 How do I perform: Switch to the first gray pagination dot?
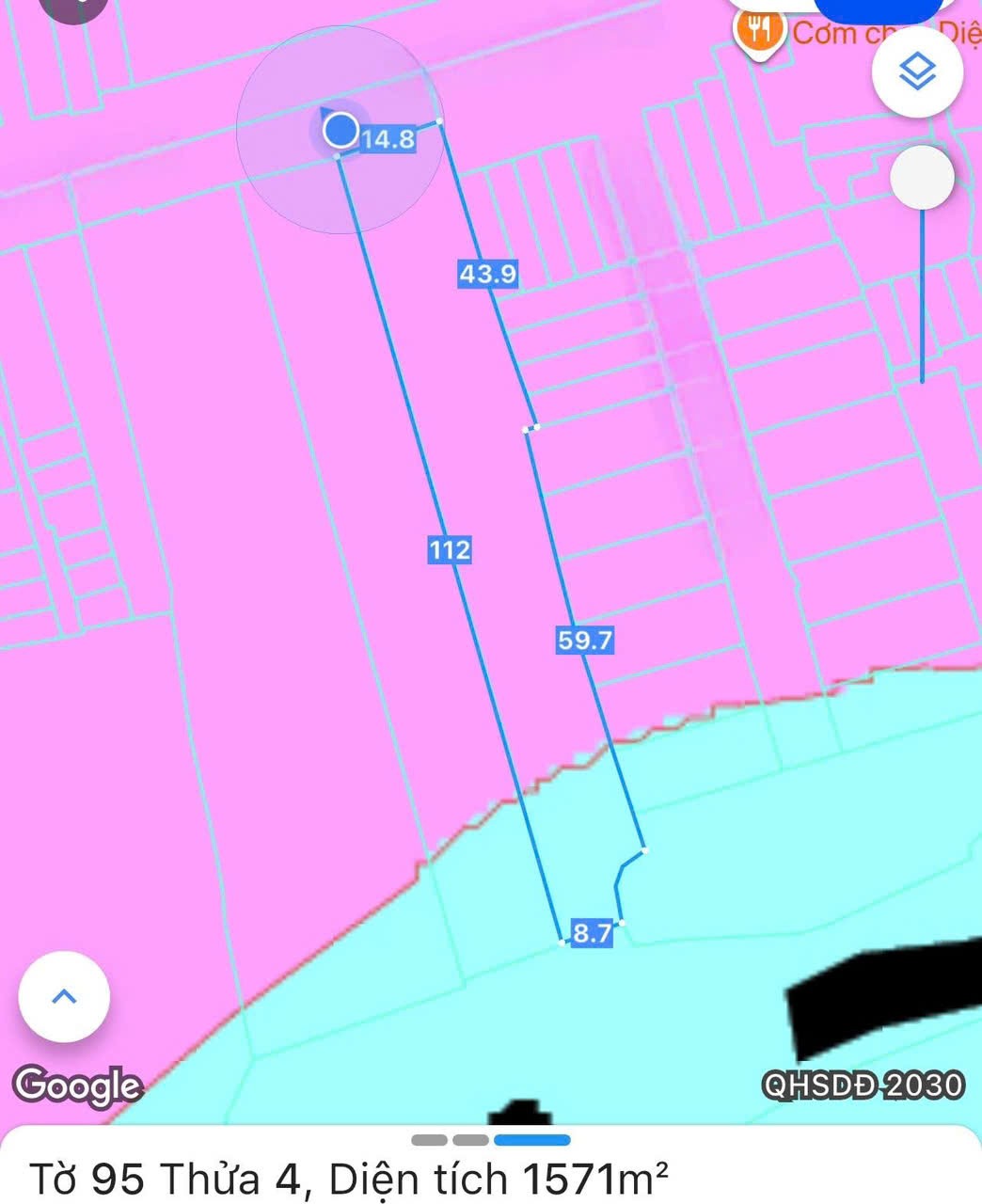[429, 1139]
